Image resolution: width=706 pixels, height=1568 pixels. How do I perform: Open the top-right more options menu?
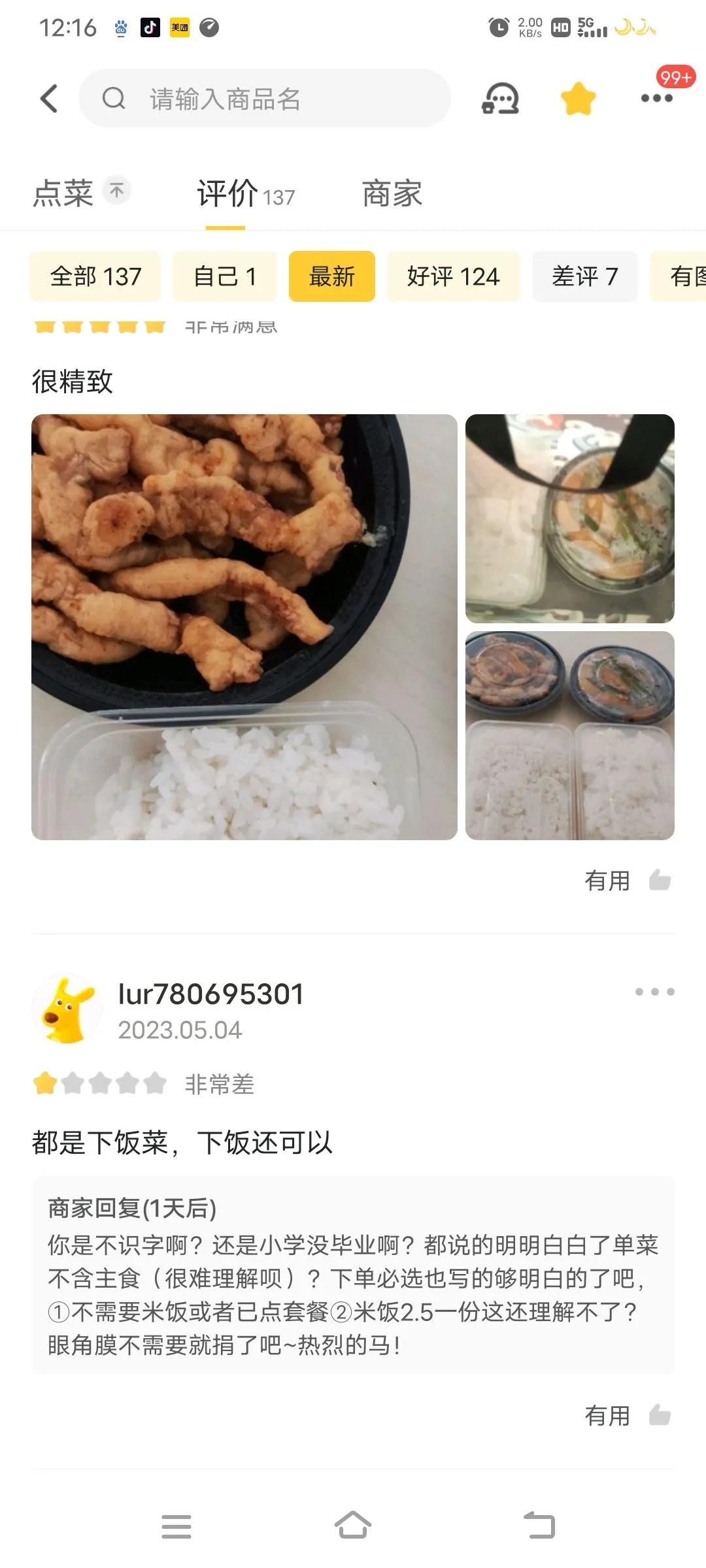(x=657, y=98)
